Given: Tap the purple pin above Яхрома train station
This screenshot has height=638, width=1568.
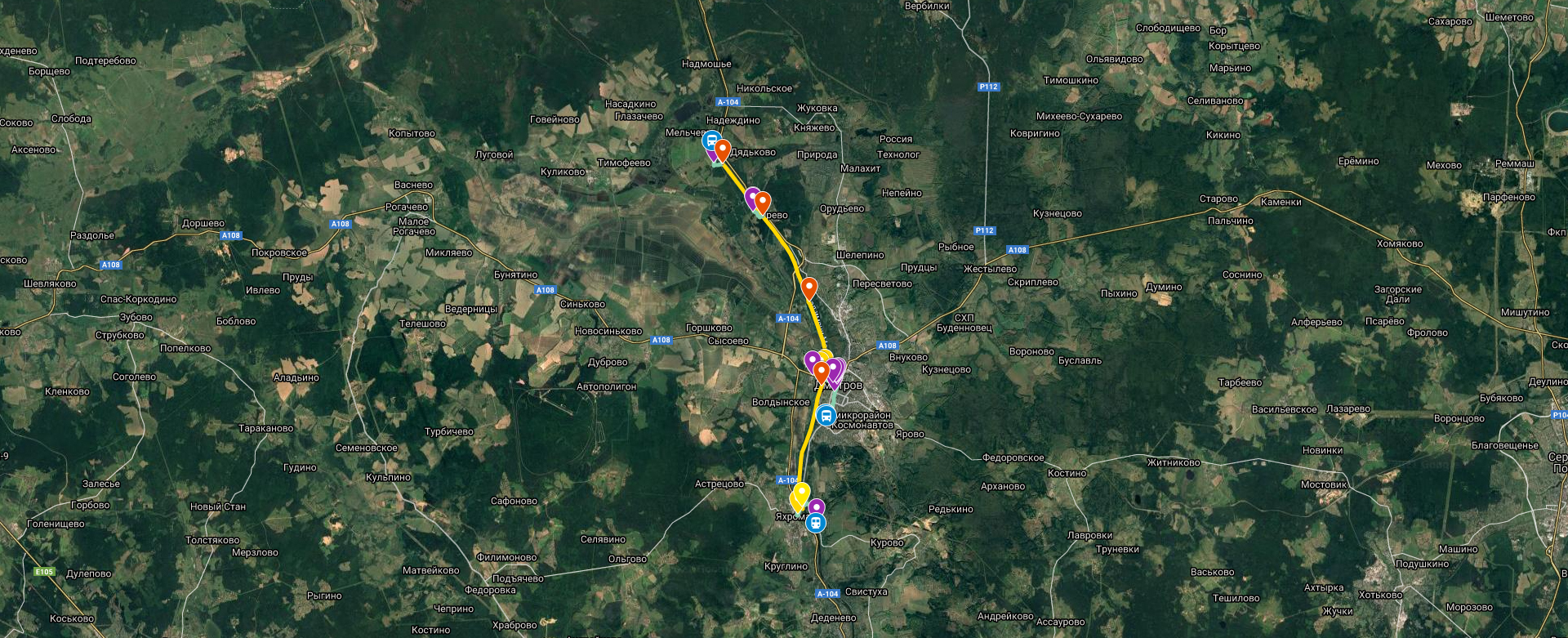Looking at the screenshot, I should (x=816, y=508).
